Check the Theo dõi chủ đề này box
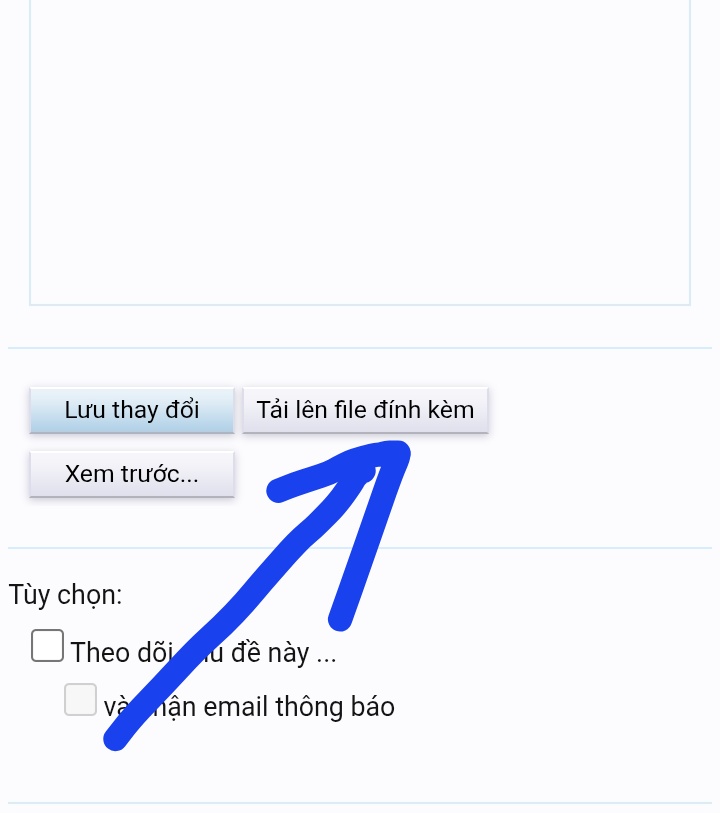 pyautogui.click(x=47, y=646)
